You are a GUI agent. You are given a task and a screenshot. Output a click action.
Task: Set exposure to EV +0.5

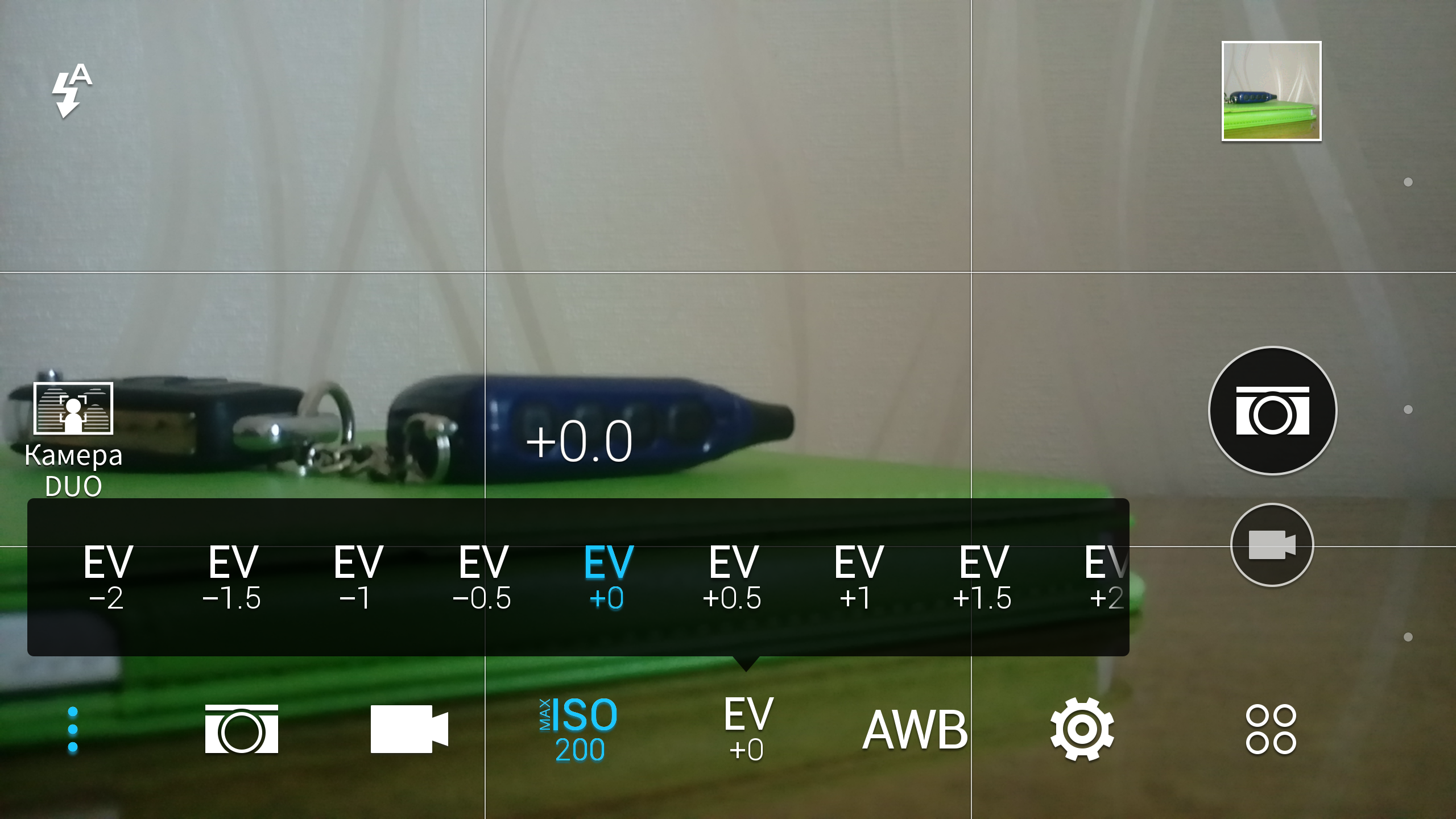click(733, 577)
